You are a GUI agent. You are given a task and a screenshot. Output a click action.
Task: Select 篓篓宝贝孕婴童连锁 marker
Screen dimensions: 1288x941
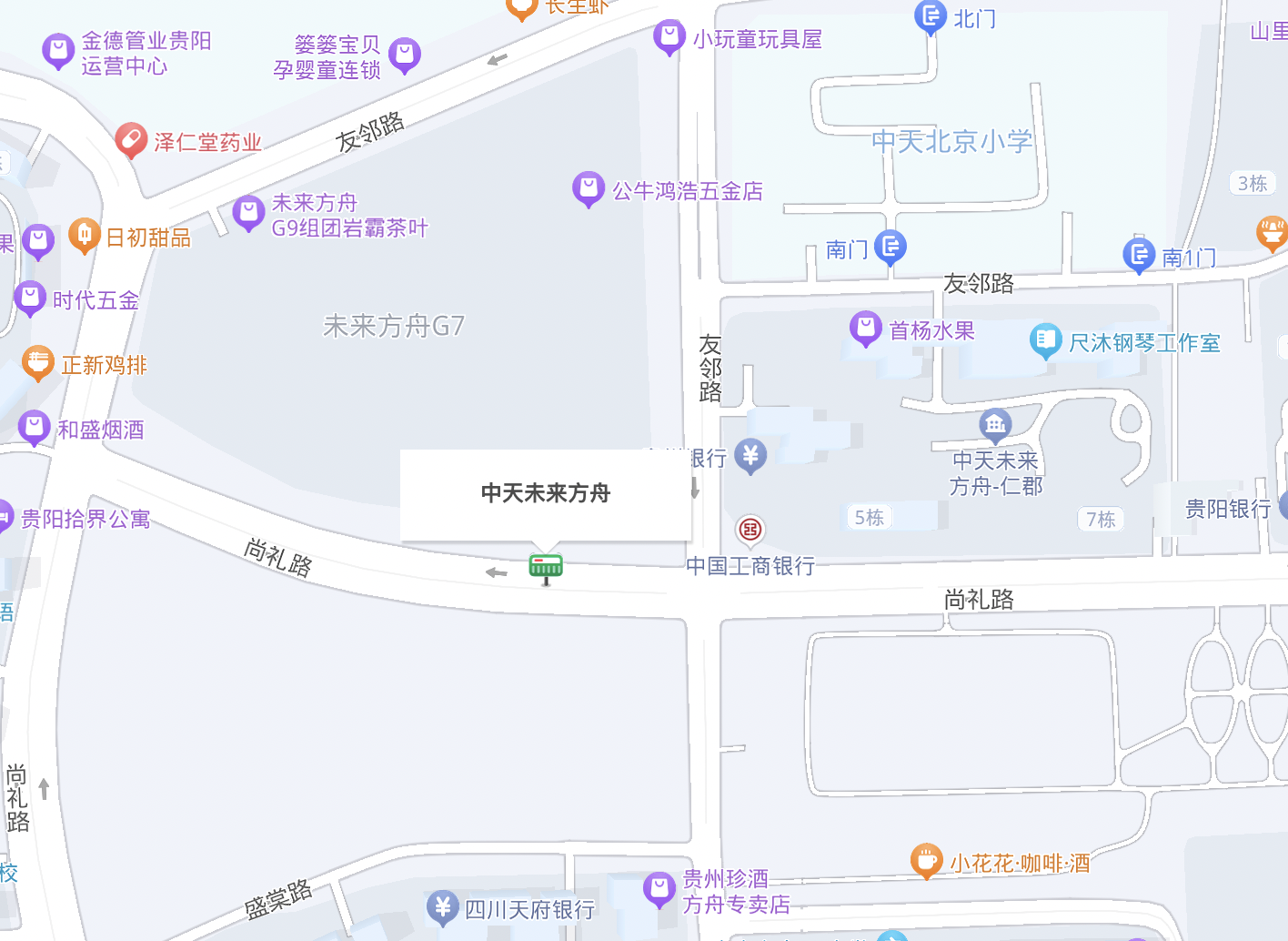point(405,55)
